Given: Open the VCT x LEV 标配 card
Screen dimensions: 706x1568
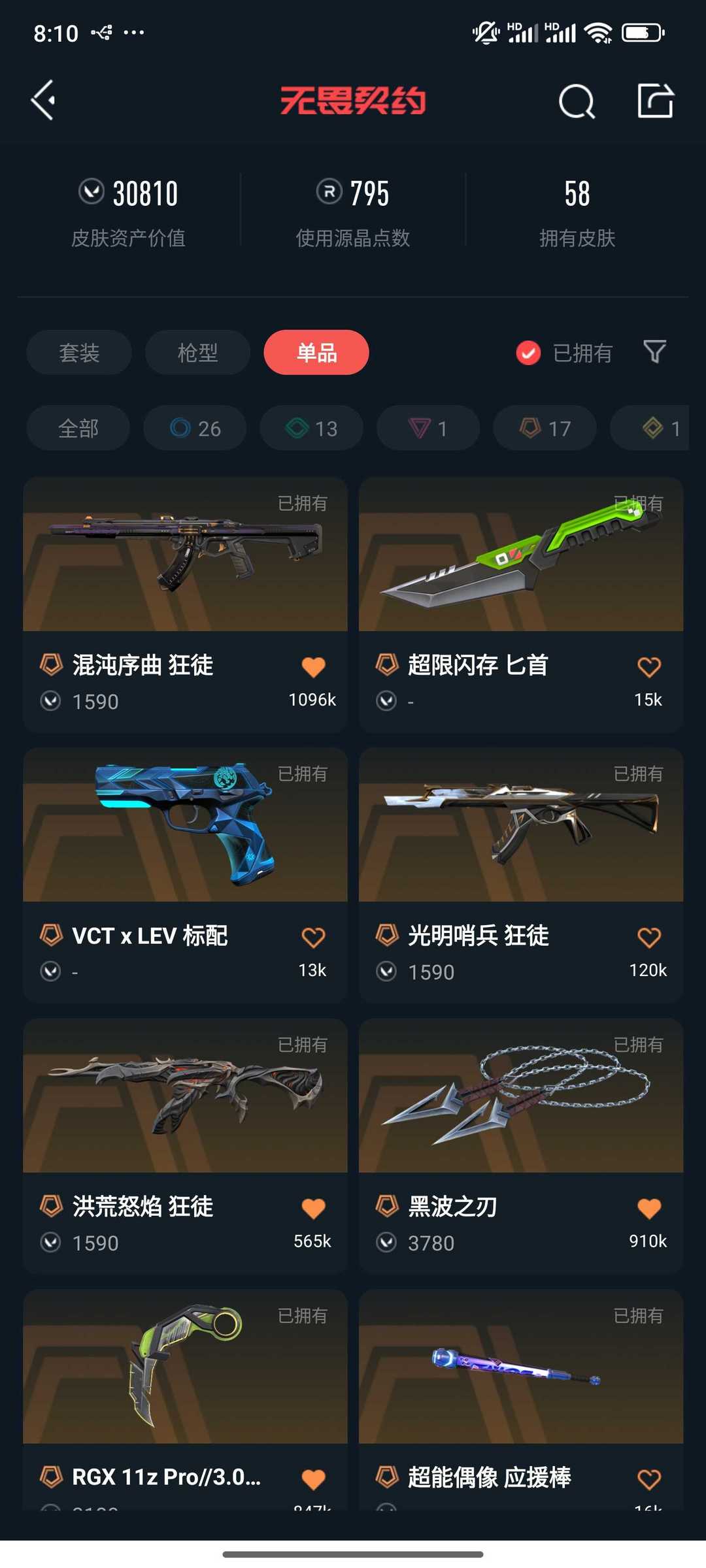Looking at the screenshot, I should (x=185, y=875).
